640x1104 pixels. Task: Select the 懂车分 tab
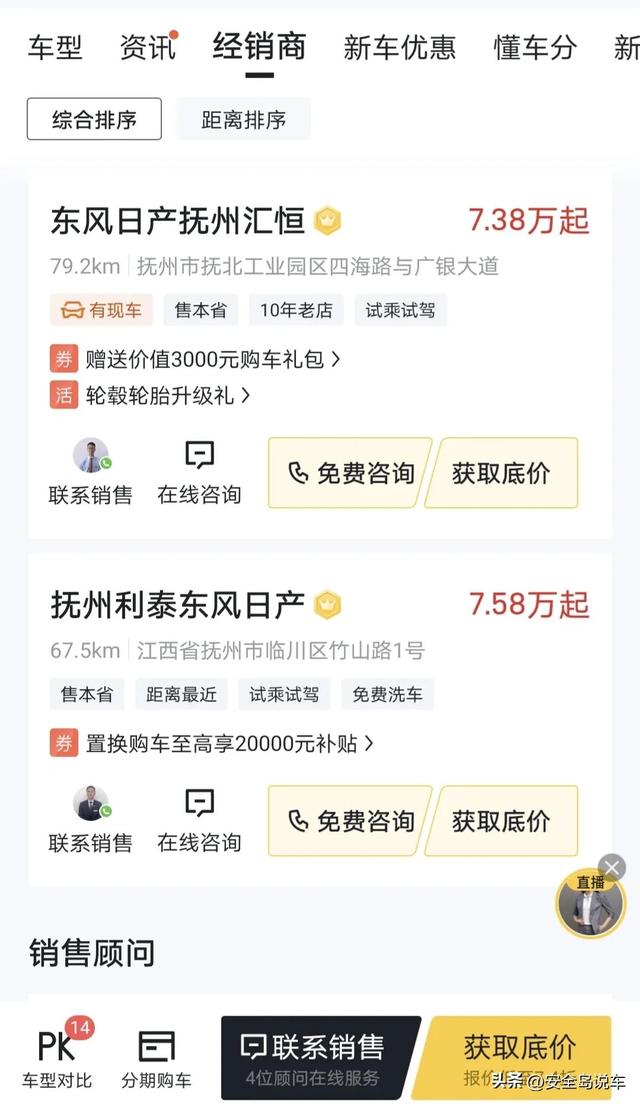(535, 47)
